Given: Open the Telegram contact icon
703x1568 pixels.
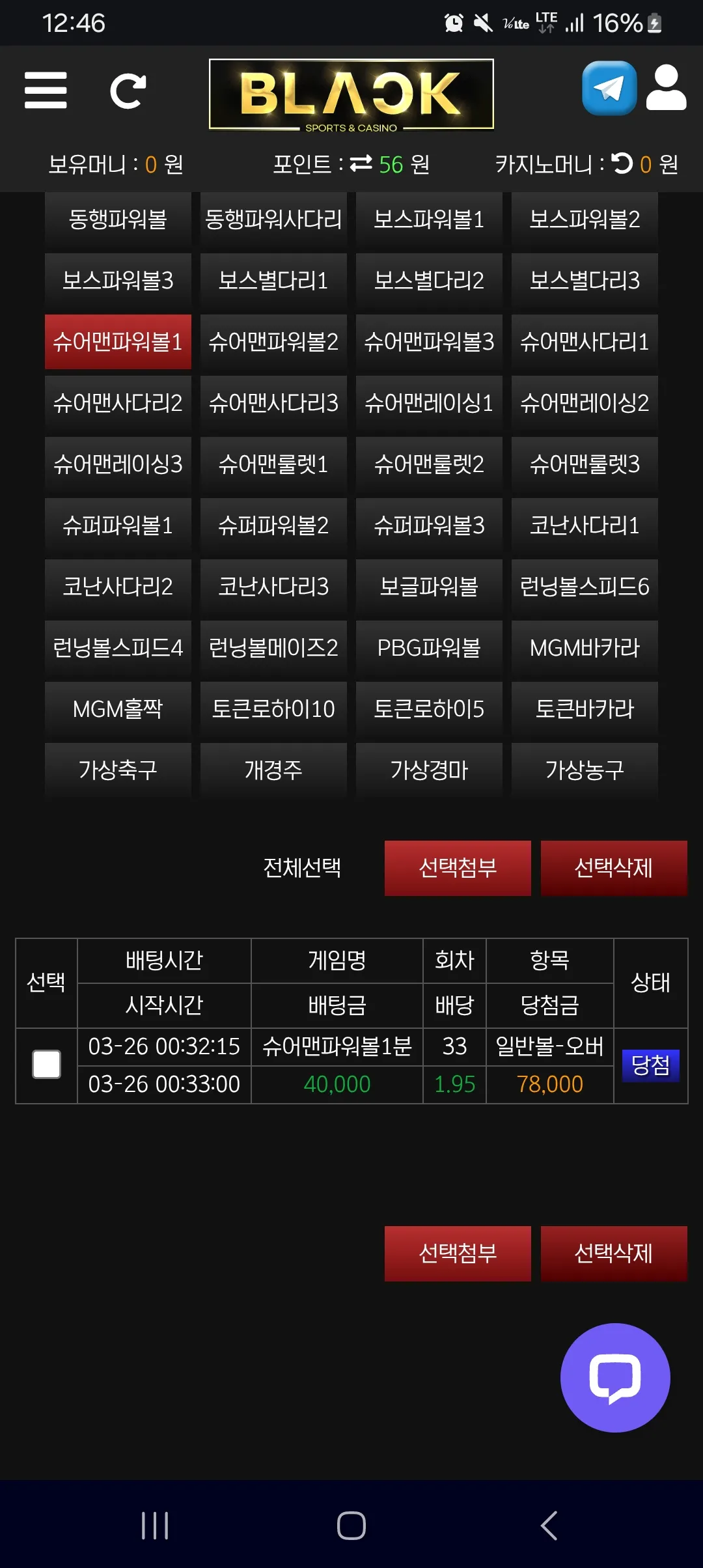Looking at the screenshot, I should point(609,88).
